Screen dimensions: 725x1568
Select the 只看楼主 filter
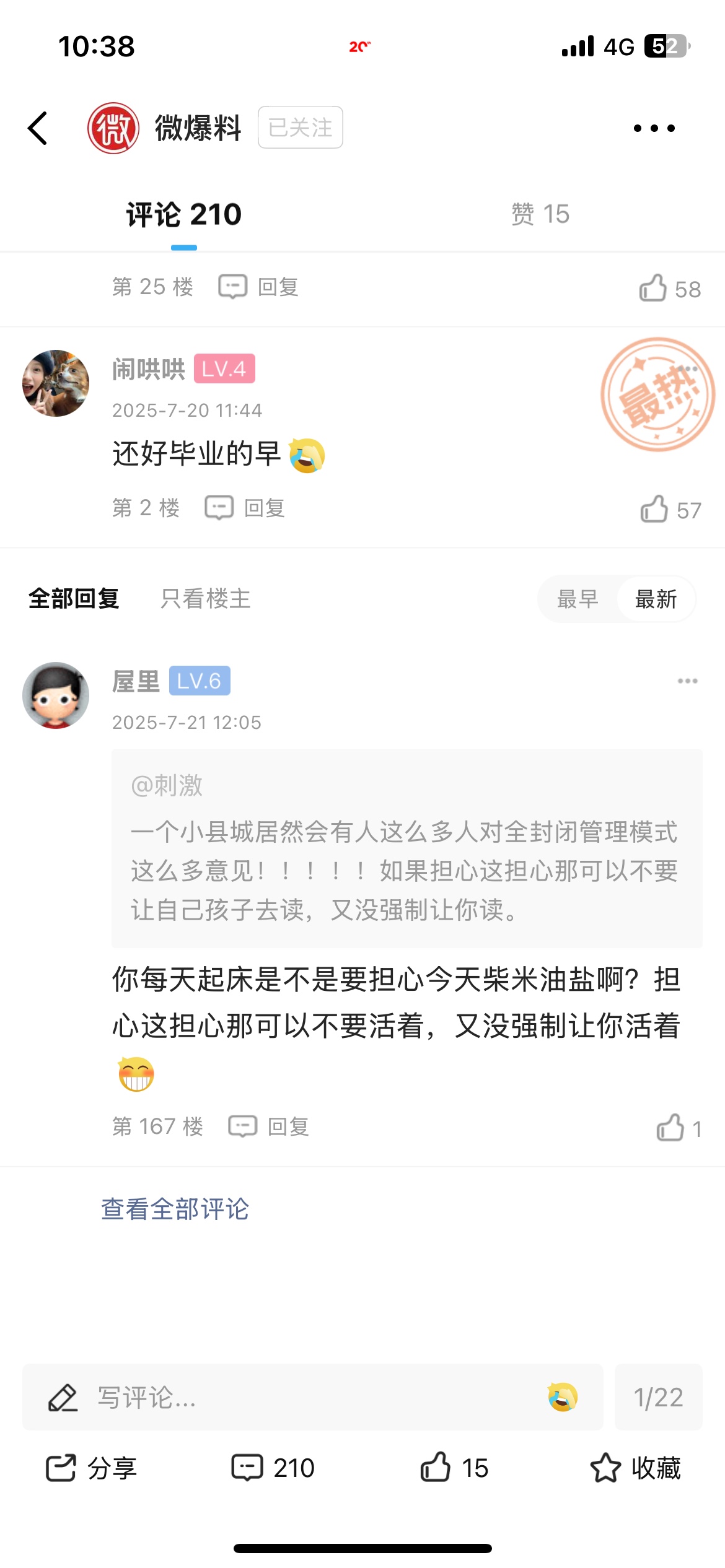pyautogui.click(x=205, y=599)
